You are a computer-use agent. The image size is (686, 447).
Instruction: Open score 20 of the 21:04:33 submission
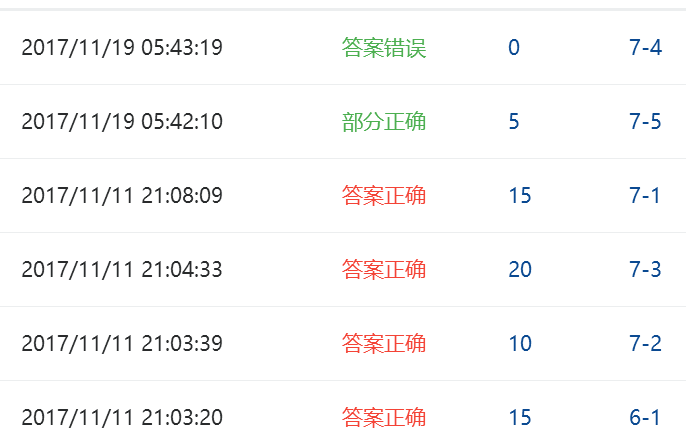(520, 269)
